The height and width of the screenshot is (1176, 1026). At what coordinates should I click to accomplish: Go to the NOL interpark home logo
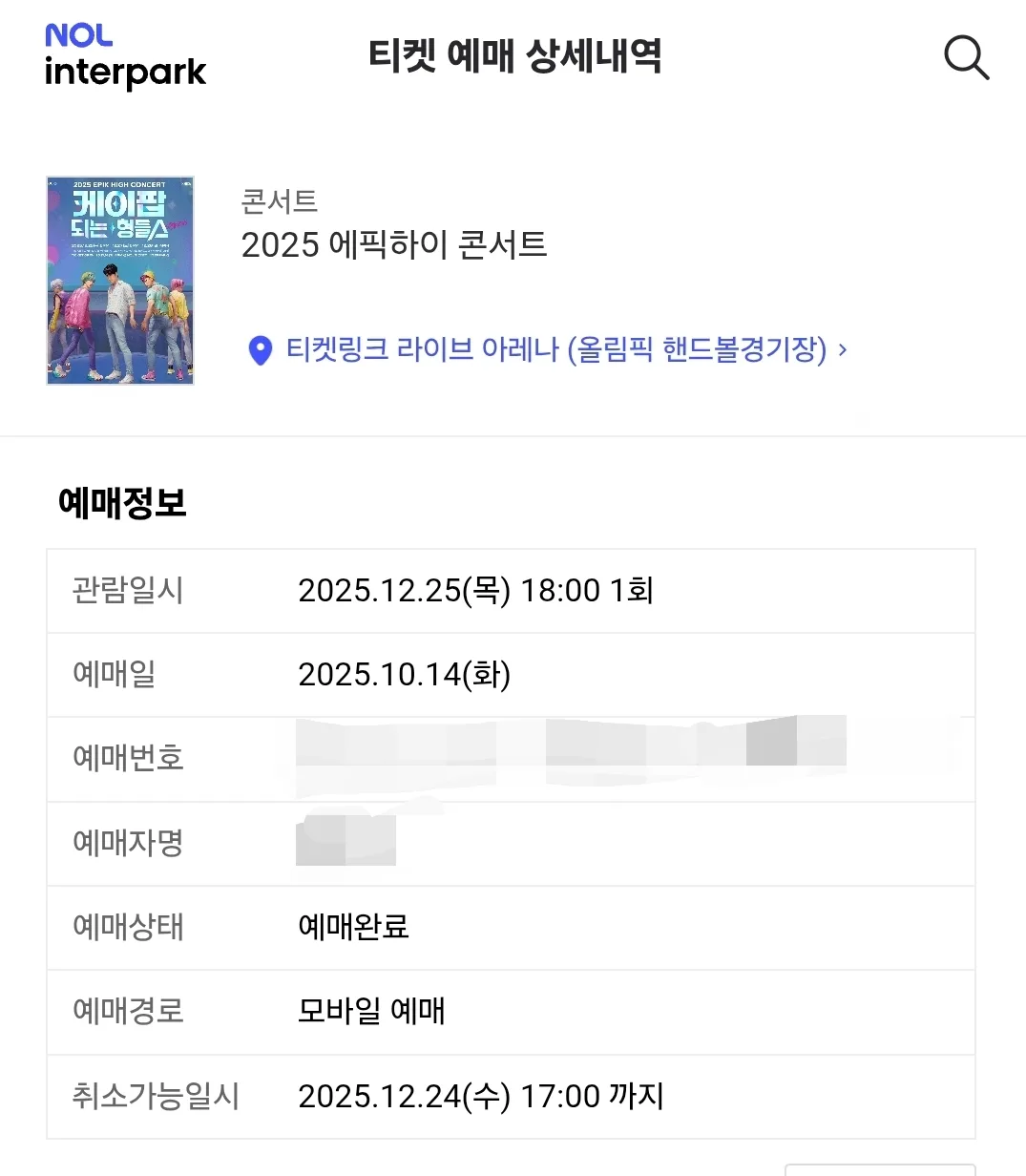pyautogui.click(x=125, y=57)
